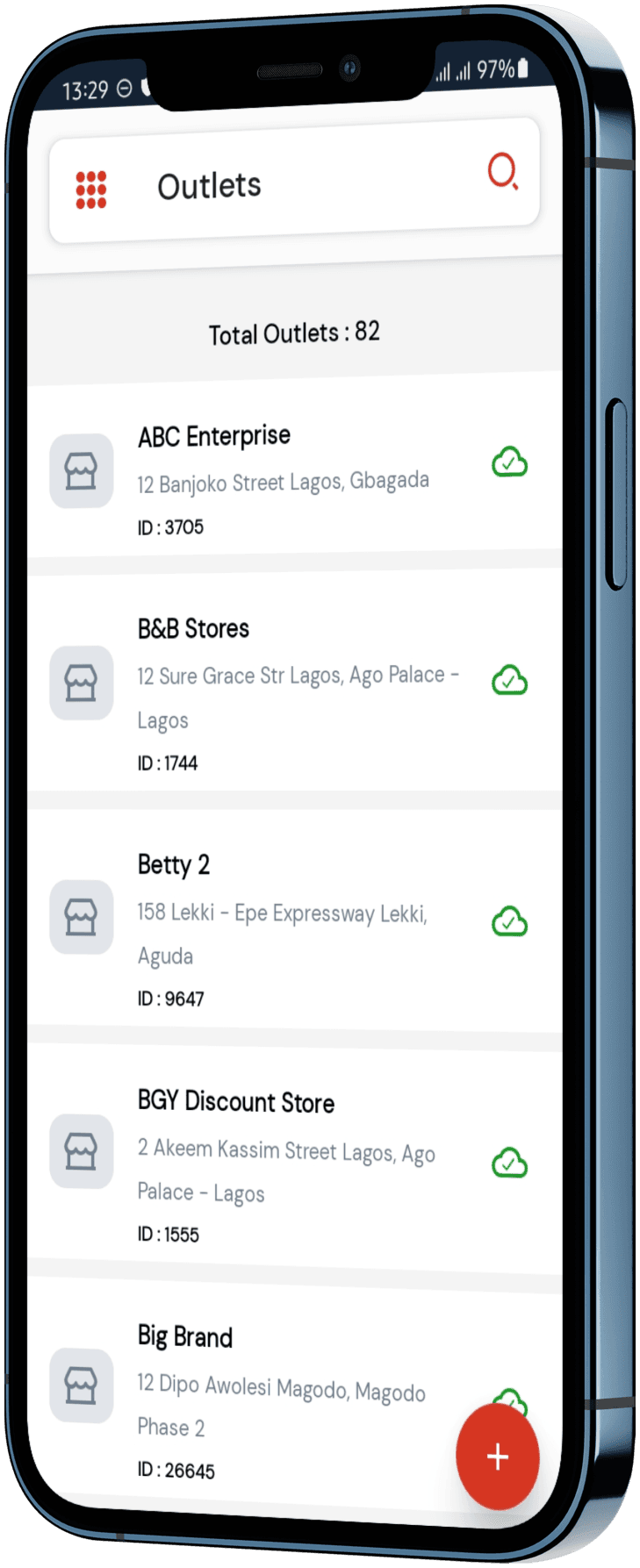Image resolution: width=640 pixels, height=1568 pixels.
Task: Open the red grid menu icon
Action: (91, 190)
